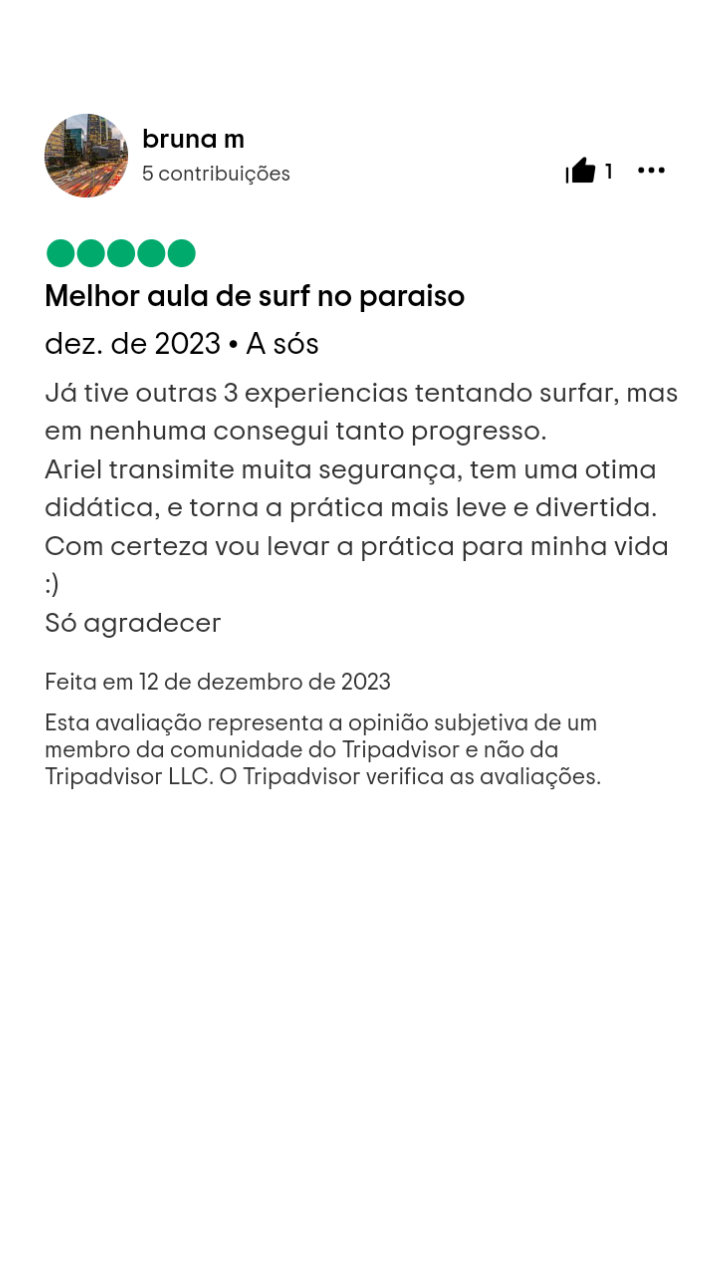Mark bruna m's review as helpful
The height and width of the screenshot is (1280, 720).
point(581,172)
